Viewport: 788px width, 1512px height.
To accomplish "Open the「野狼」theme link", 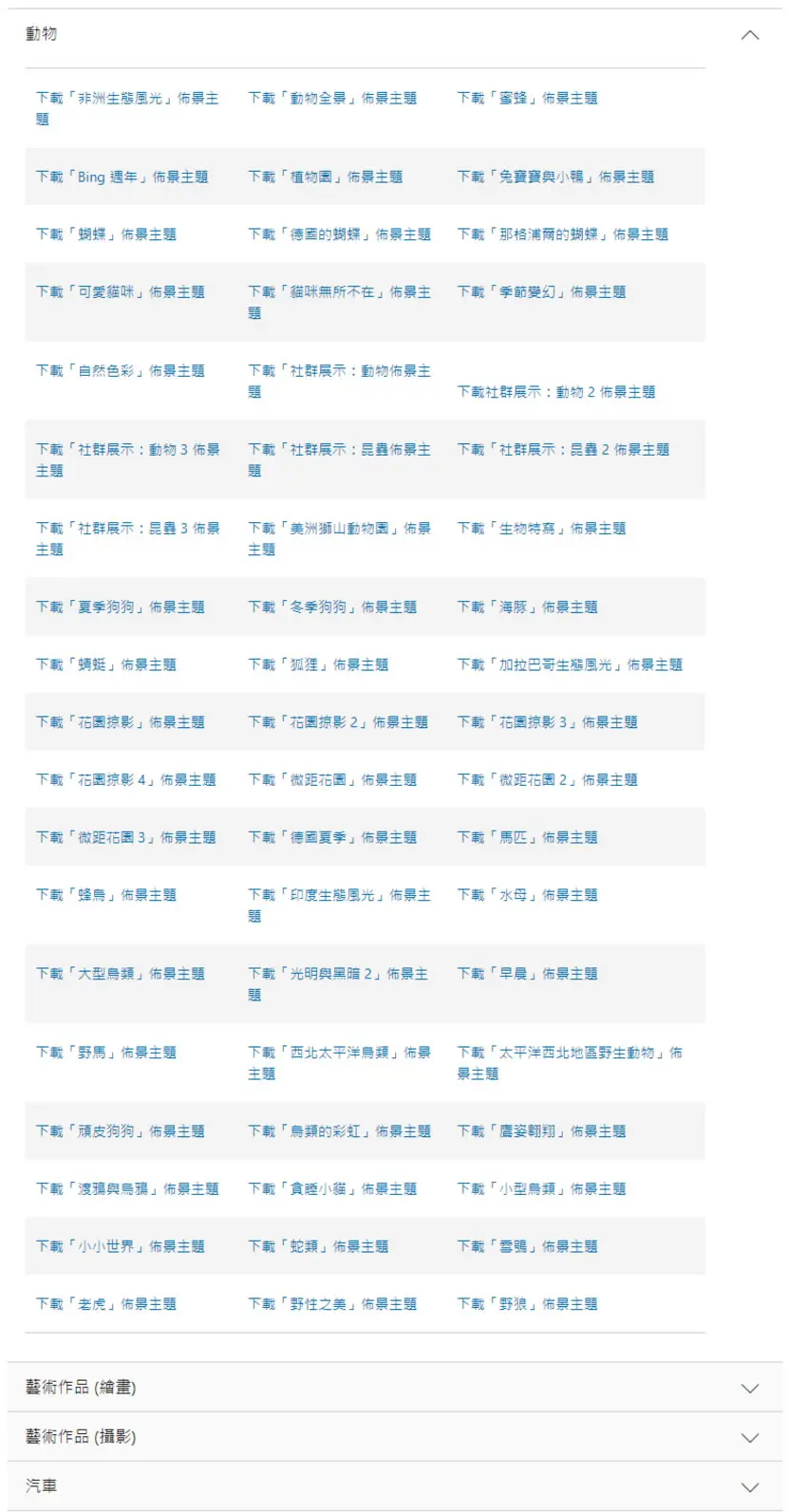I will pos(527,1303).
